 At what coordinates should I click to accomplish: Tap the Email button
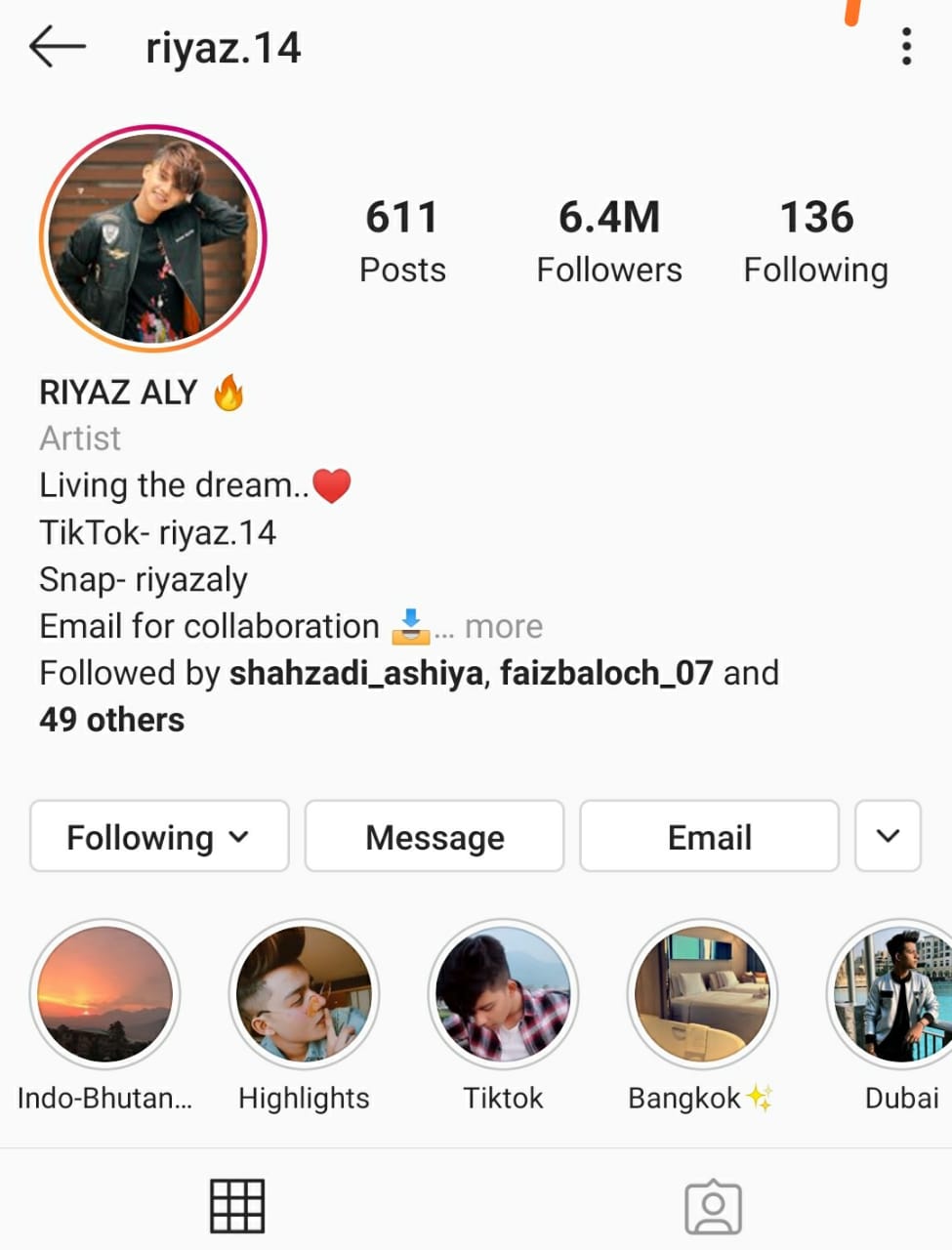tap(710, 836)
